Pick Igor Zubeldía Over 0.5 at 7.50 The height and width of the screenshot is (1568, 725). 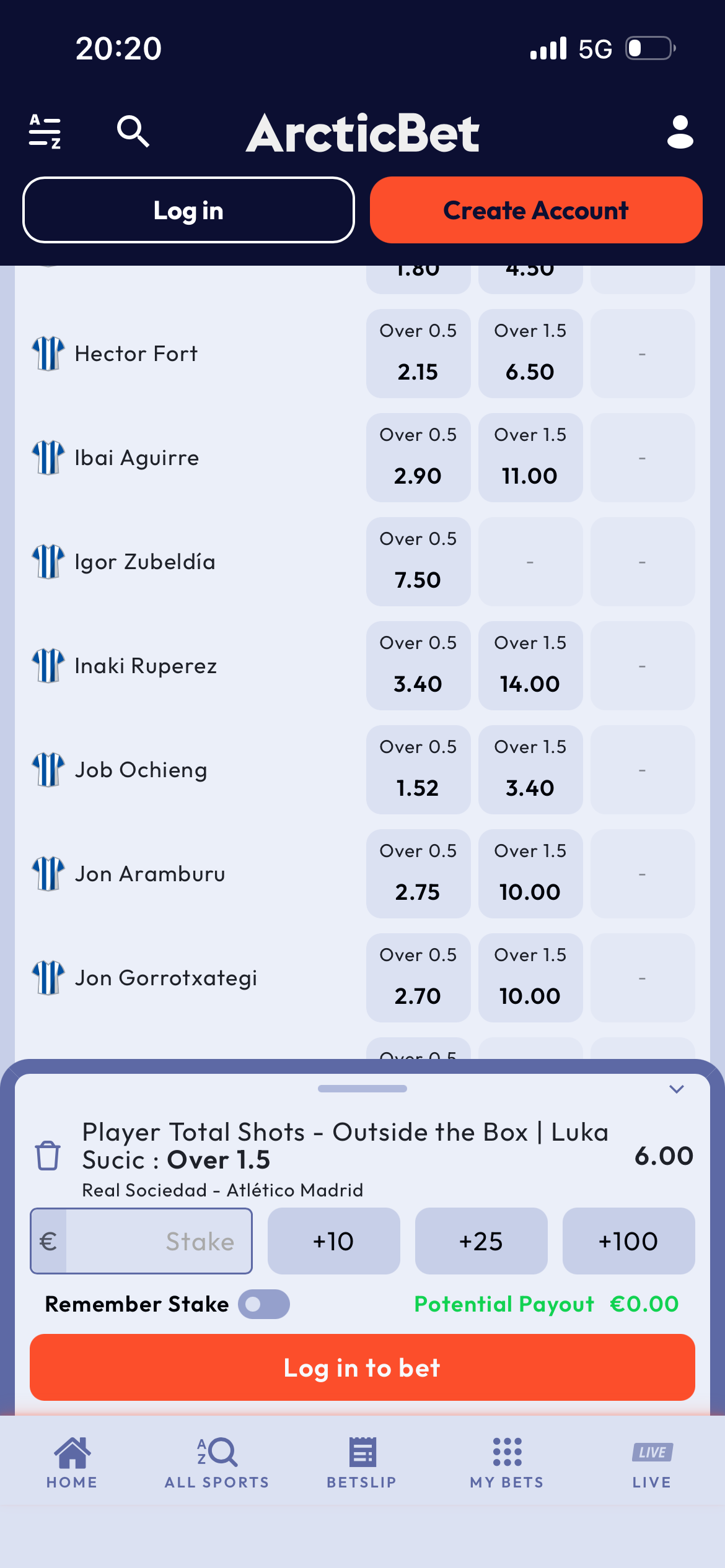click(418, 562)
